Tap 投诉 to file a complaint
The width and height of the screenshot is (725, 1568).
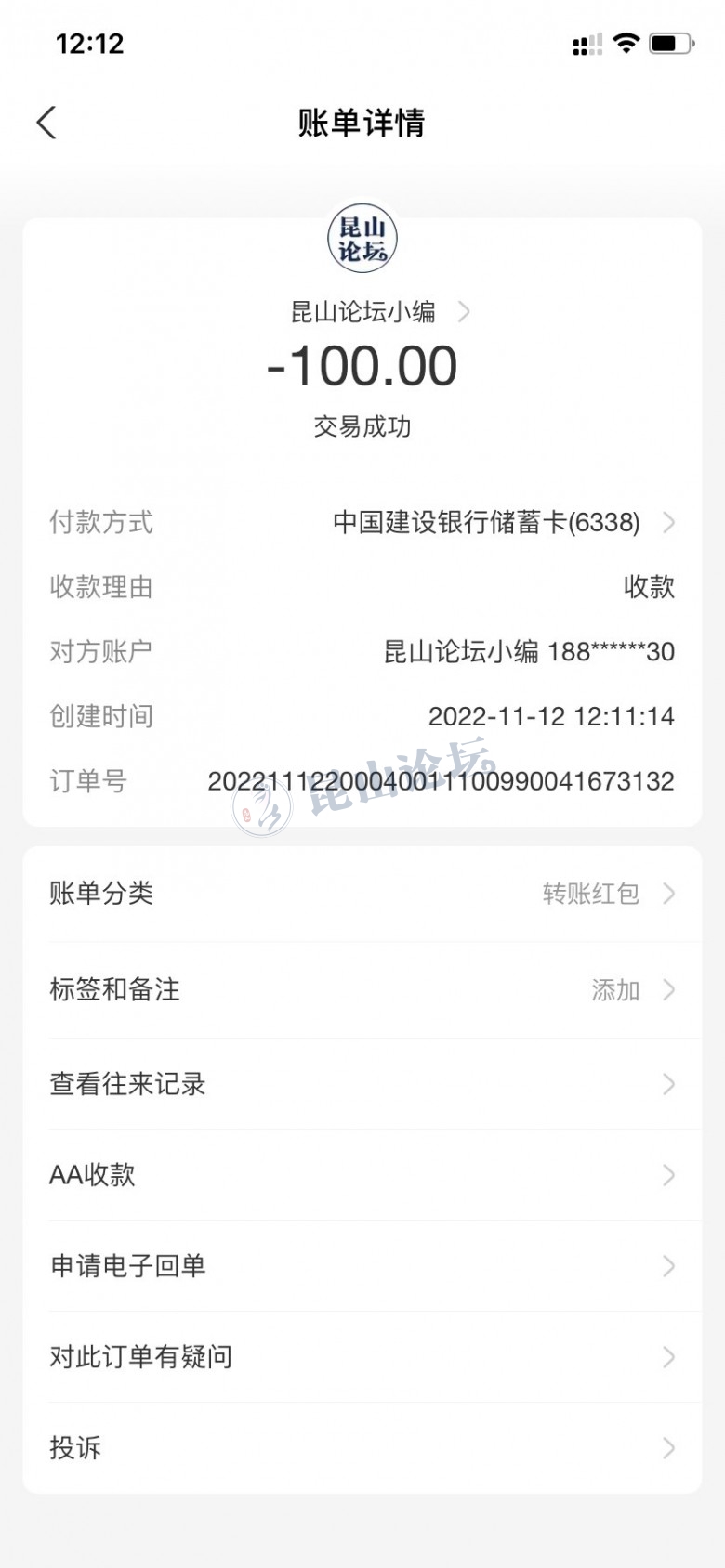362,1448
